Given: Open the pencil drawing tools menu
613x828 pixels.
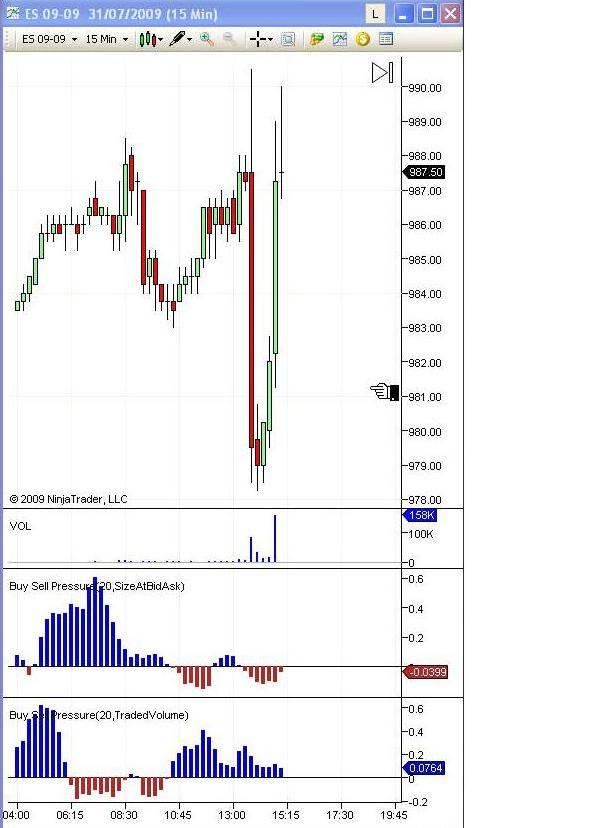Looking at the screenshot, I should (x=181, y=39).
